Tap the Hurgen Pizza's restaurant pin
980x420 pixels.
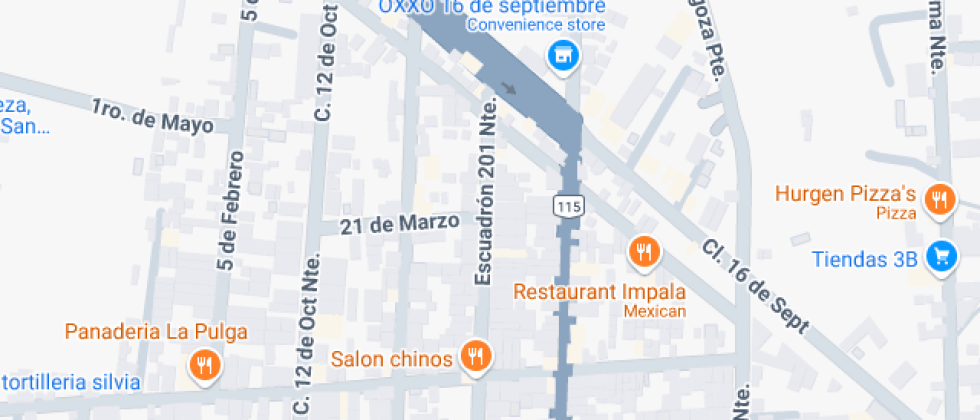(938, 199)
